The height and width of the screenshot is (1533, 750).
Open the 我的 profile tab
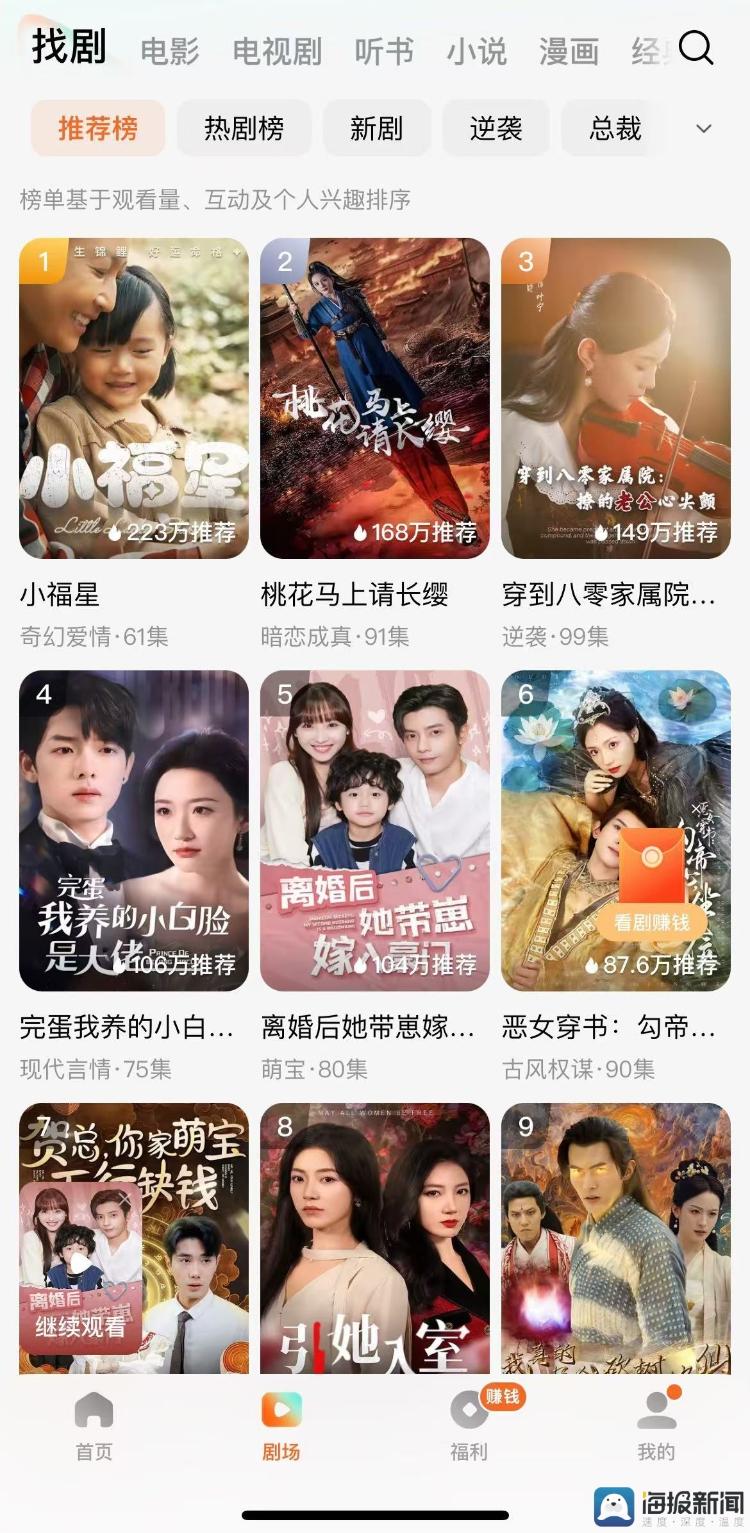[656, 1426]
